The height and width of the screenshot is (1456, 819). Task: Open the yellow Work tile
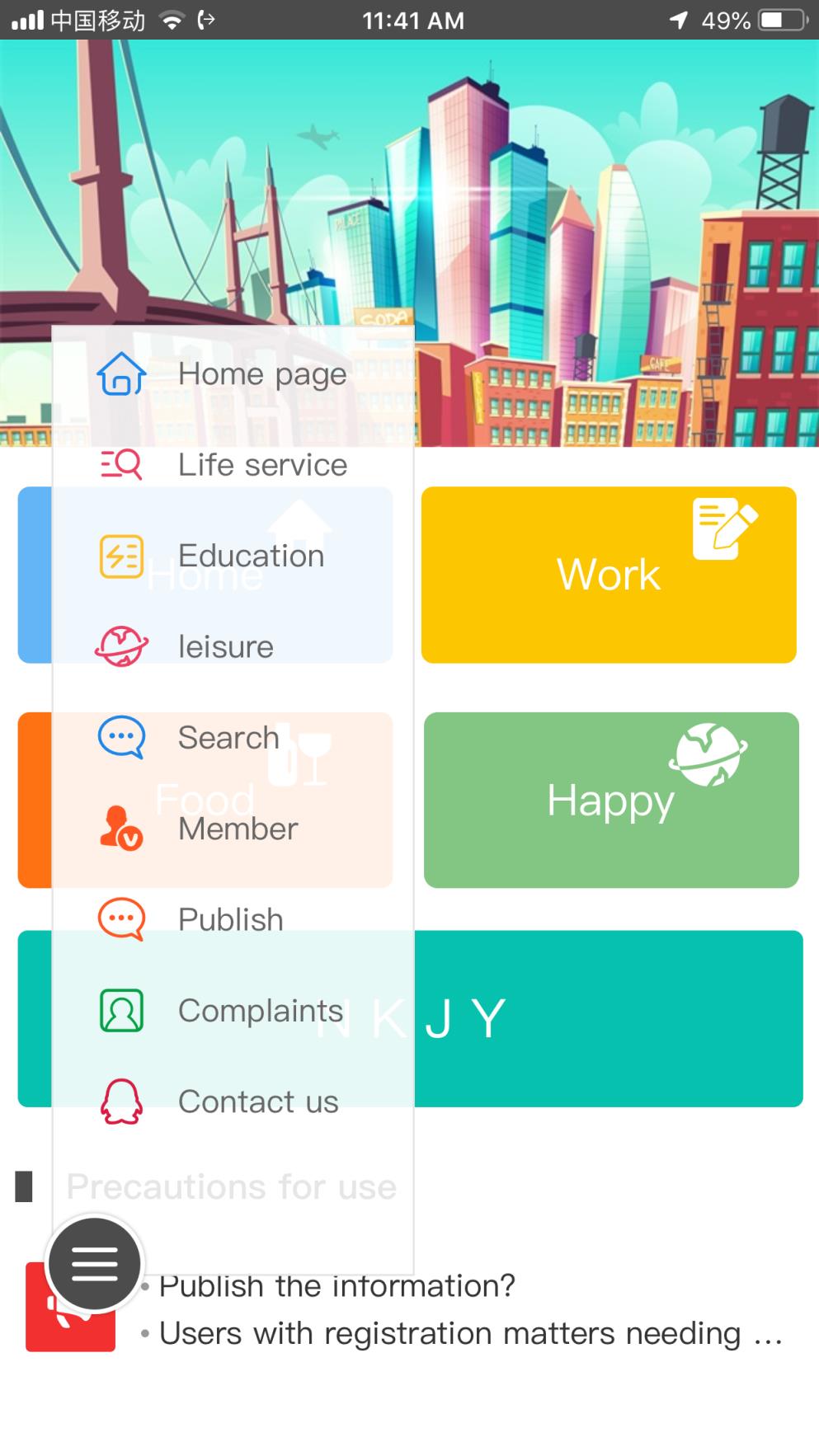(609, 575)
